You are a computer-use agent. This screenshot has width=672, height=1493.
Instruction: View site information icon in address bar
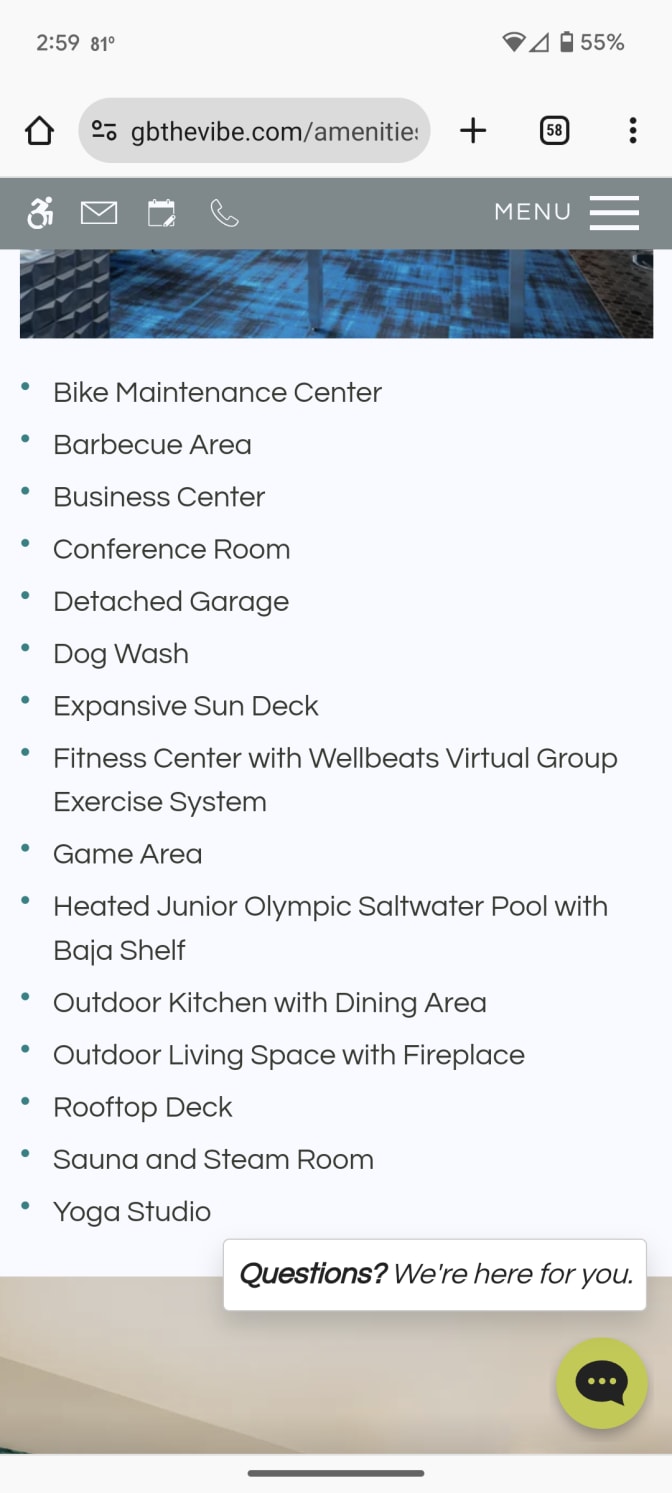click(x=104, y=131)
